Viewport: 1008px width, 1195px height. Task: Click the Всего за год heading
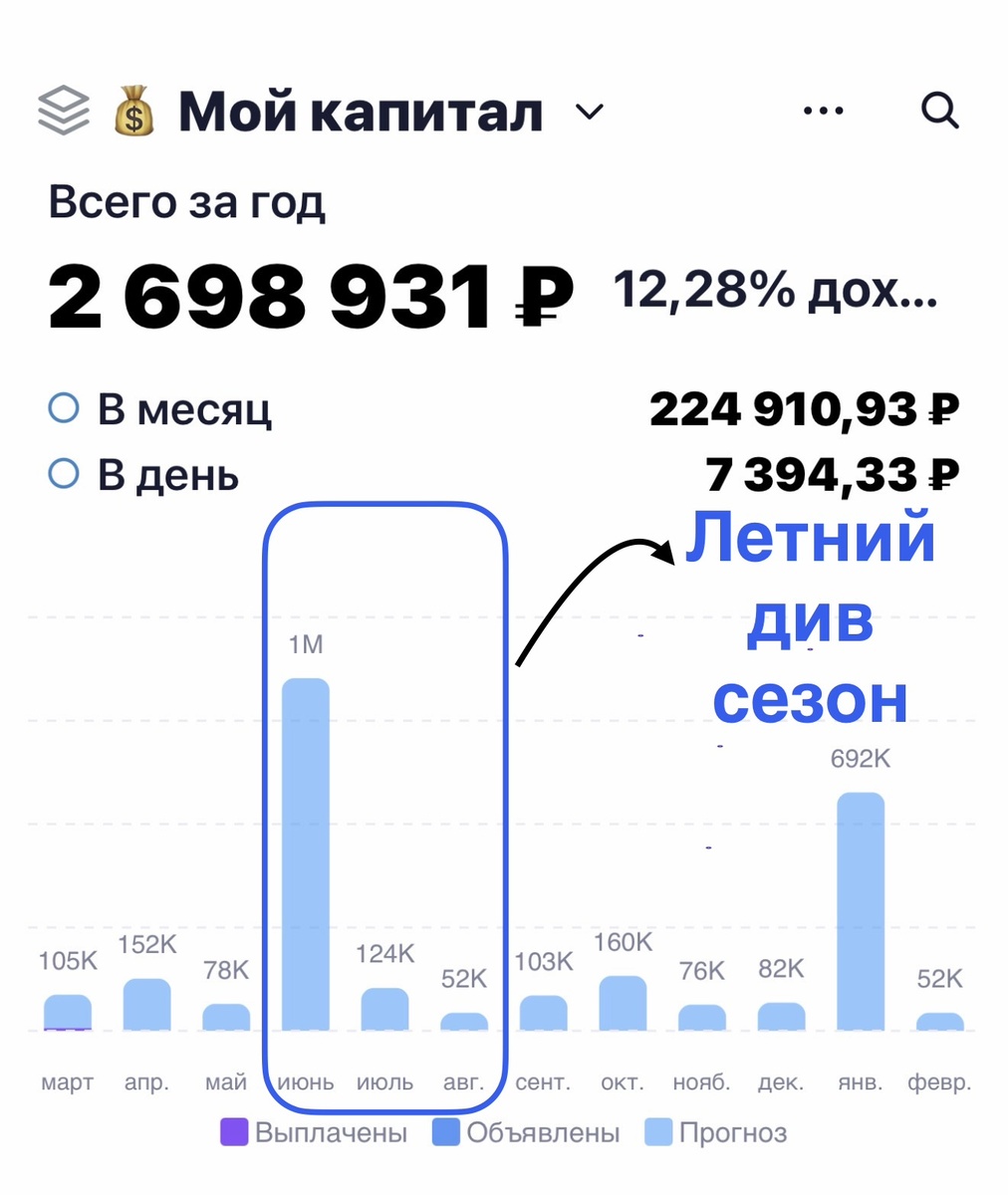pyautogui.click(x=186, y=202)
